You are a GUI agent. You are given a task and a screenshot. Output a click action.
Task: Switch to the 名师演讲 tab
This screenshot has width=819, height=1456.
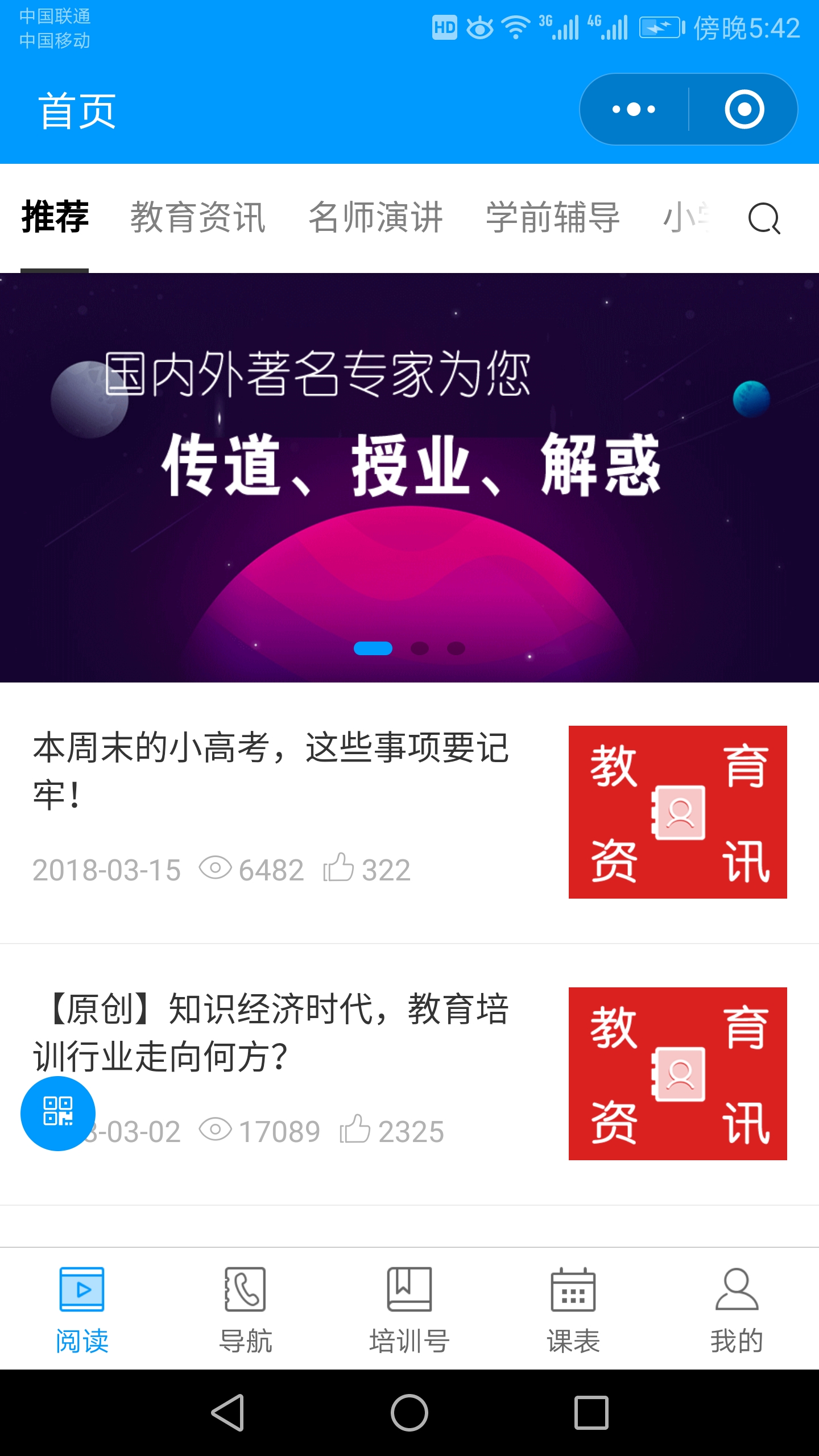point(375,217)
